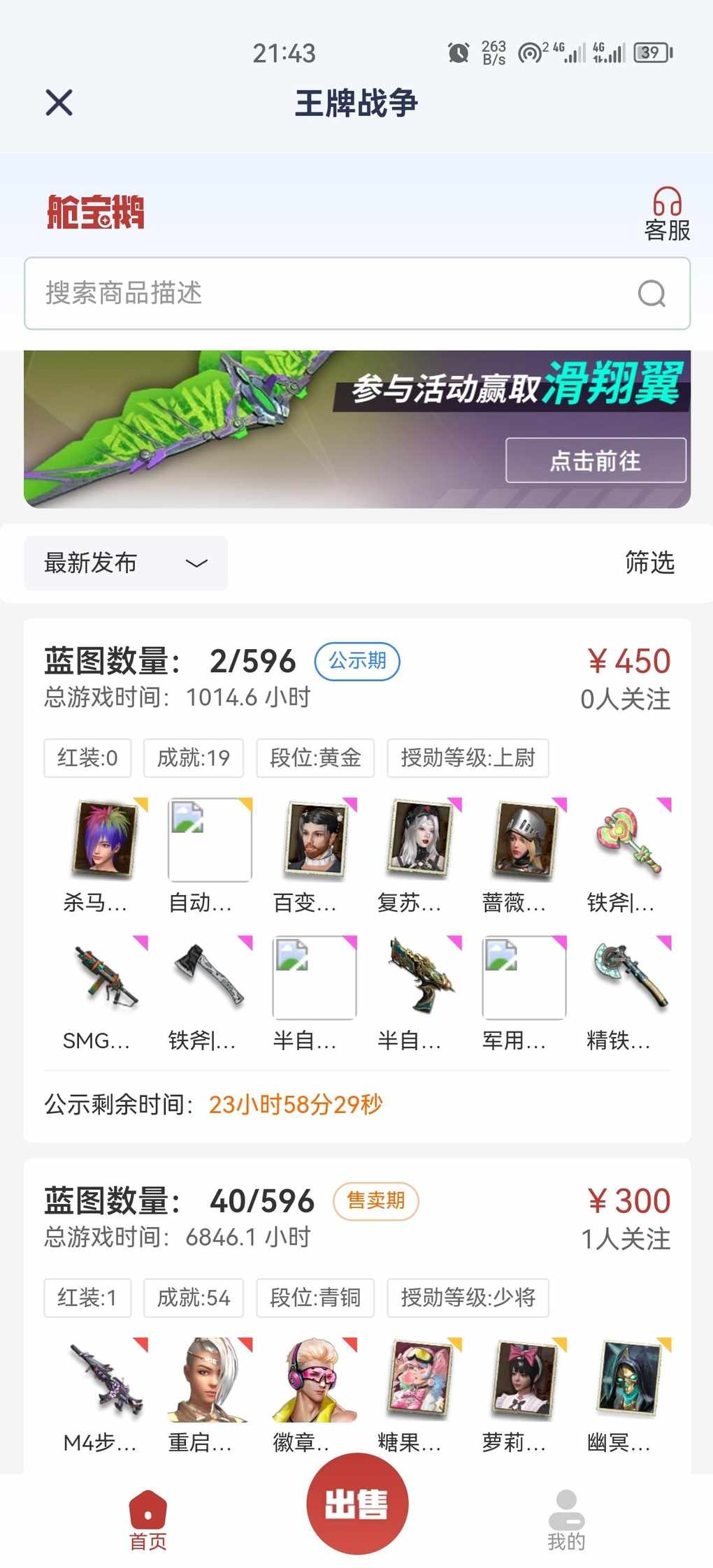The width and height of the screenshot is (713, 1568).
Task: Close the 王牌战争 page
Action: tap(59, 103)
